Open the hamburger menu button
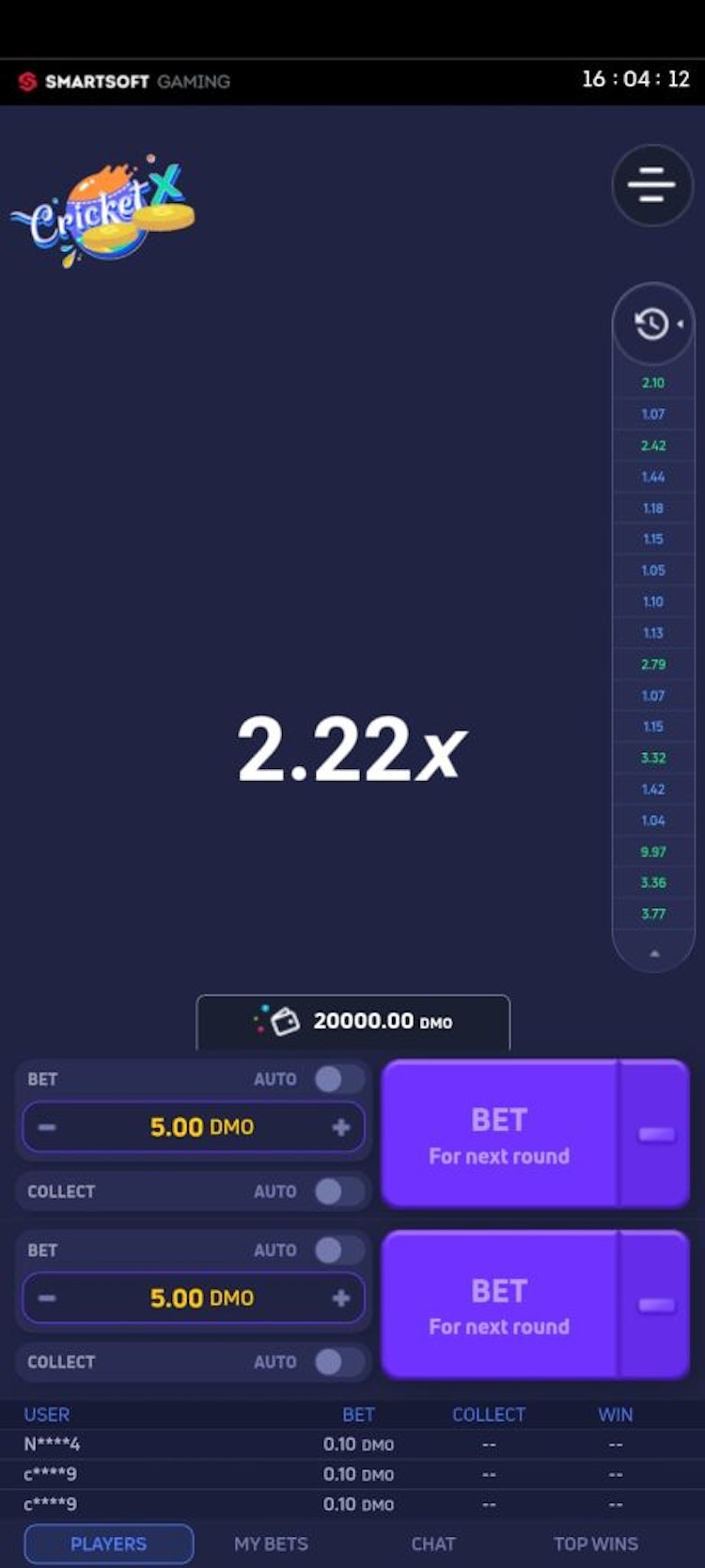 [652, 185]
